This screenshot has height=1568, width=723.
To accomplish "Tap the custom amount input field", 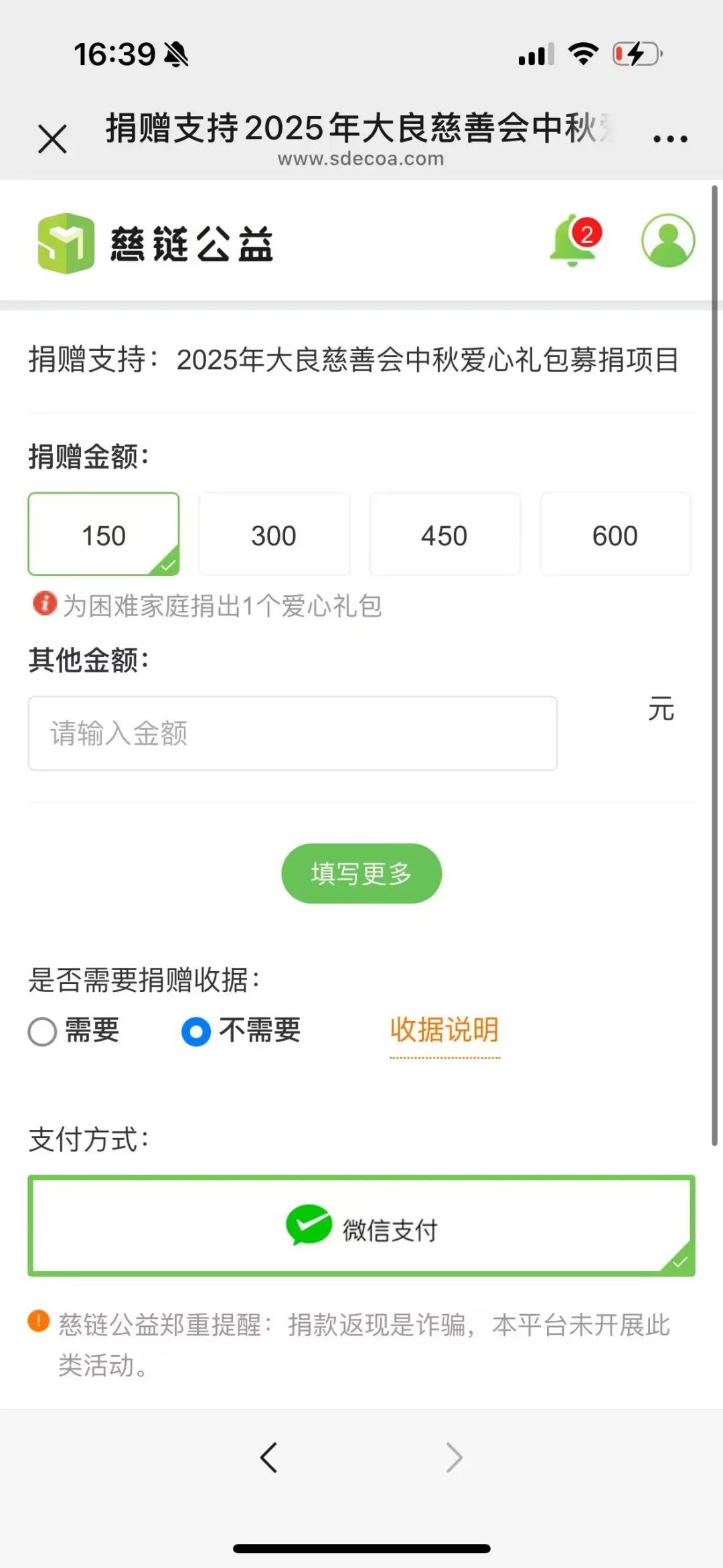I will 293,733.
